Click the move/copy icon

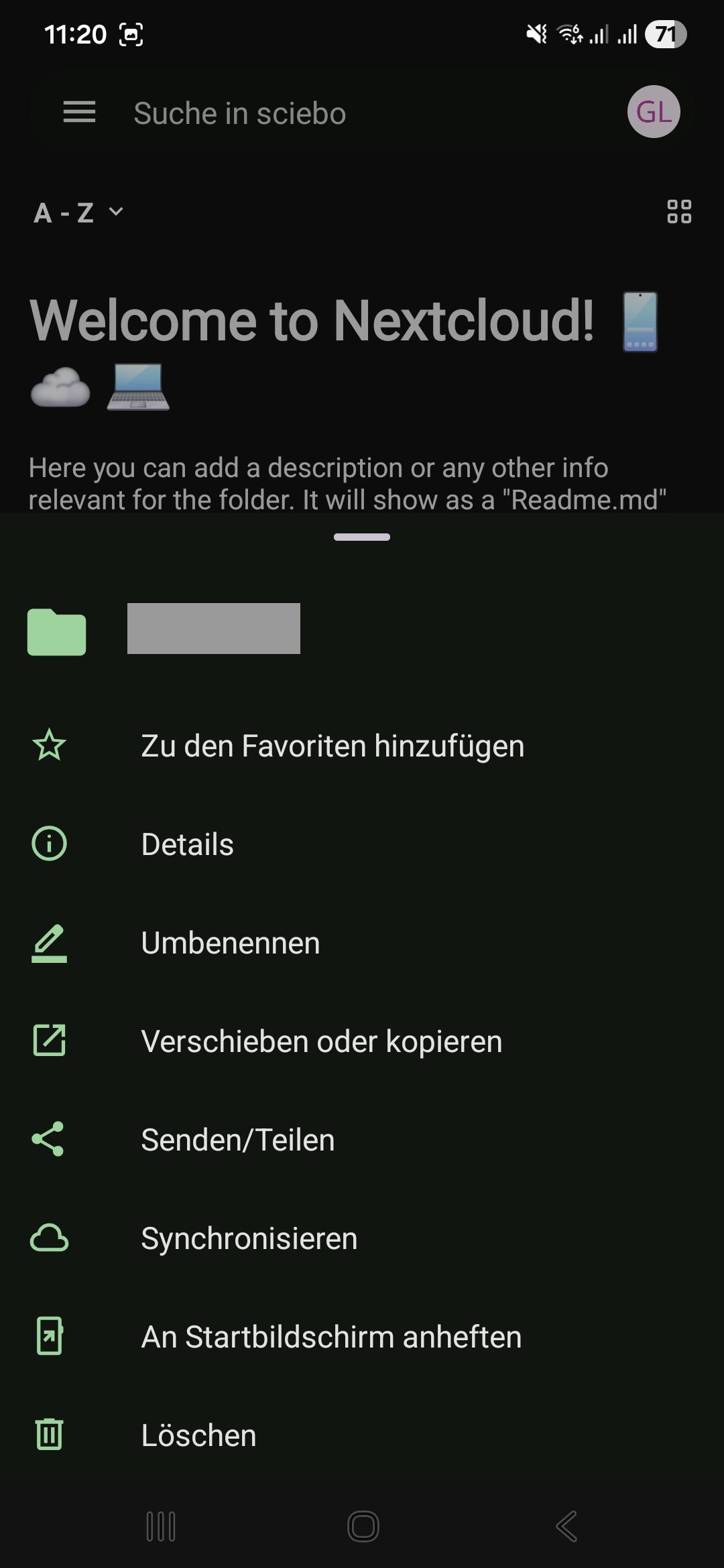(48, 1041)
